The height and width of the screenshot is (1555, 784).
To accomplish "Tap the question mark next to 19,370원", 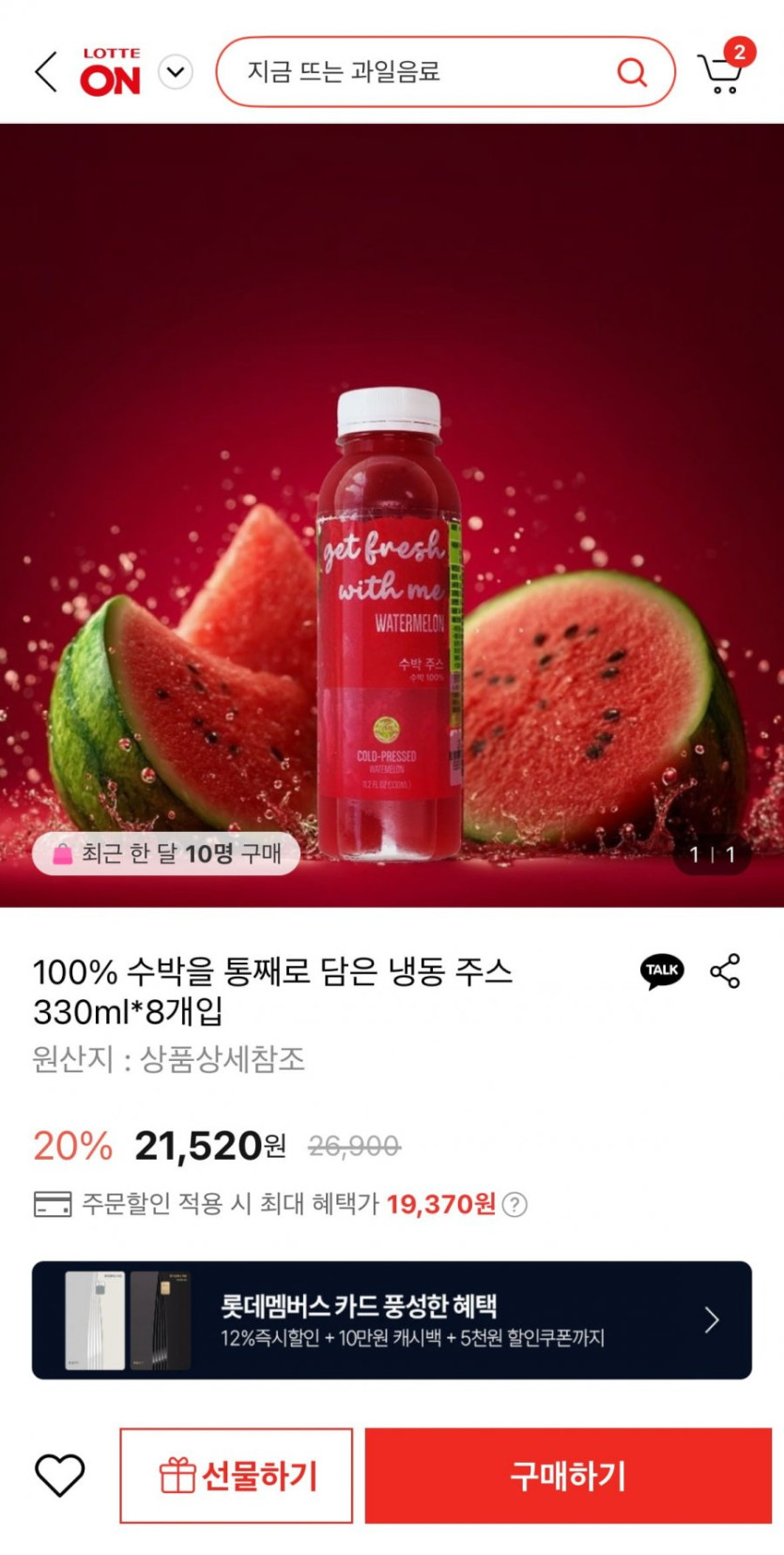I will (515, 1204).
